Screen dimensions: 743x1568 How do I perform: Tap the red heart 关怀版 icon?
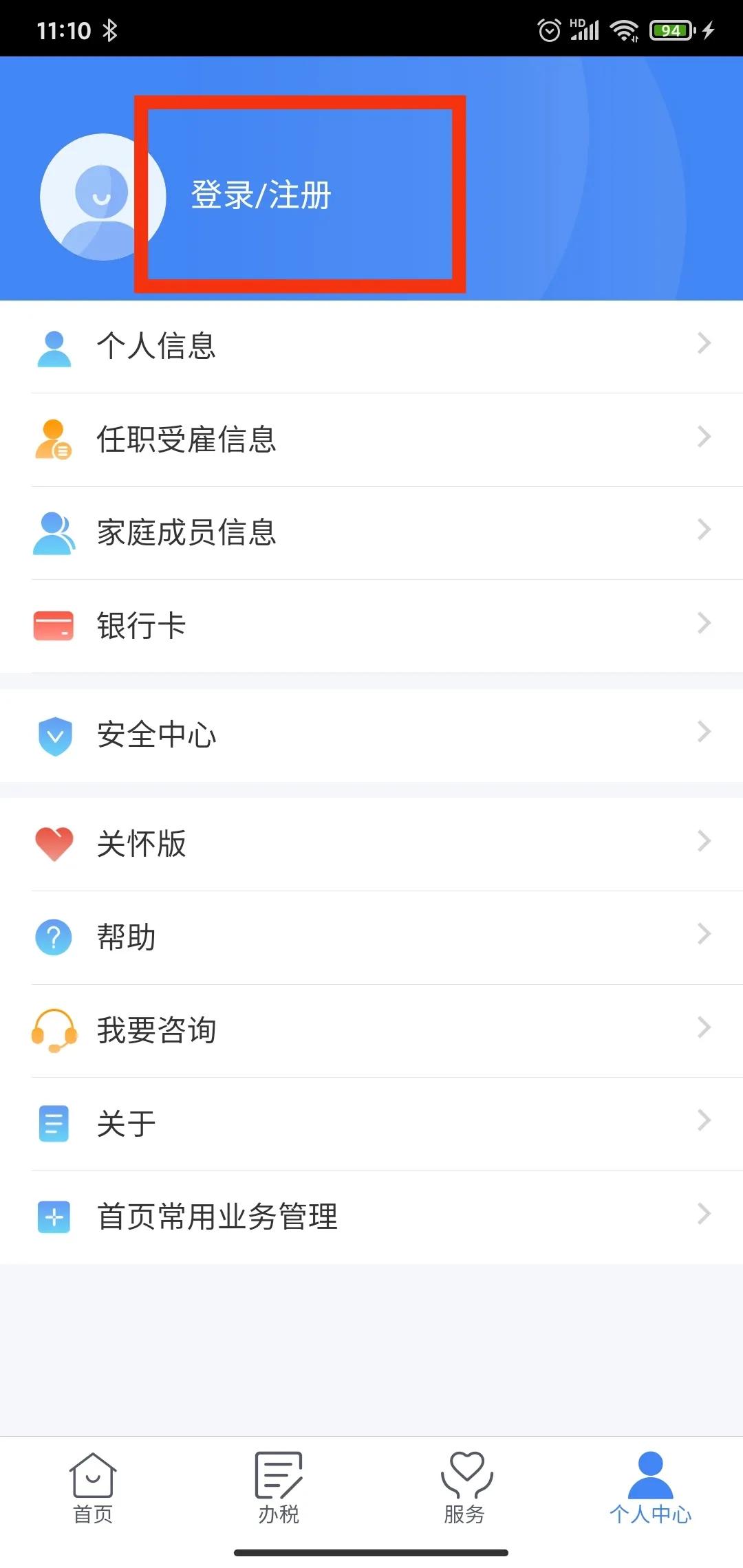coord(54,844)
